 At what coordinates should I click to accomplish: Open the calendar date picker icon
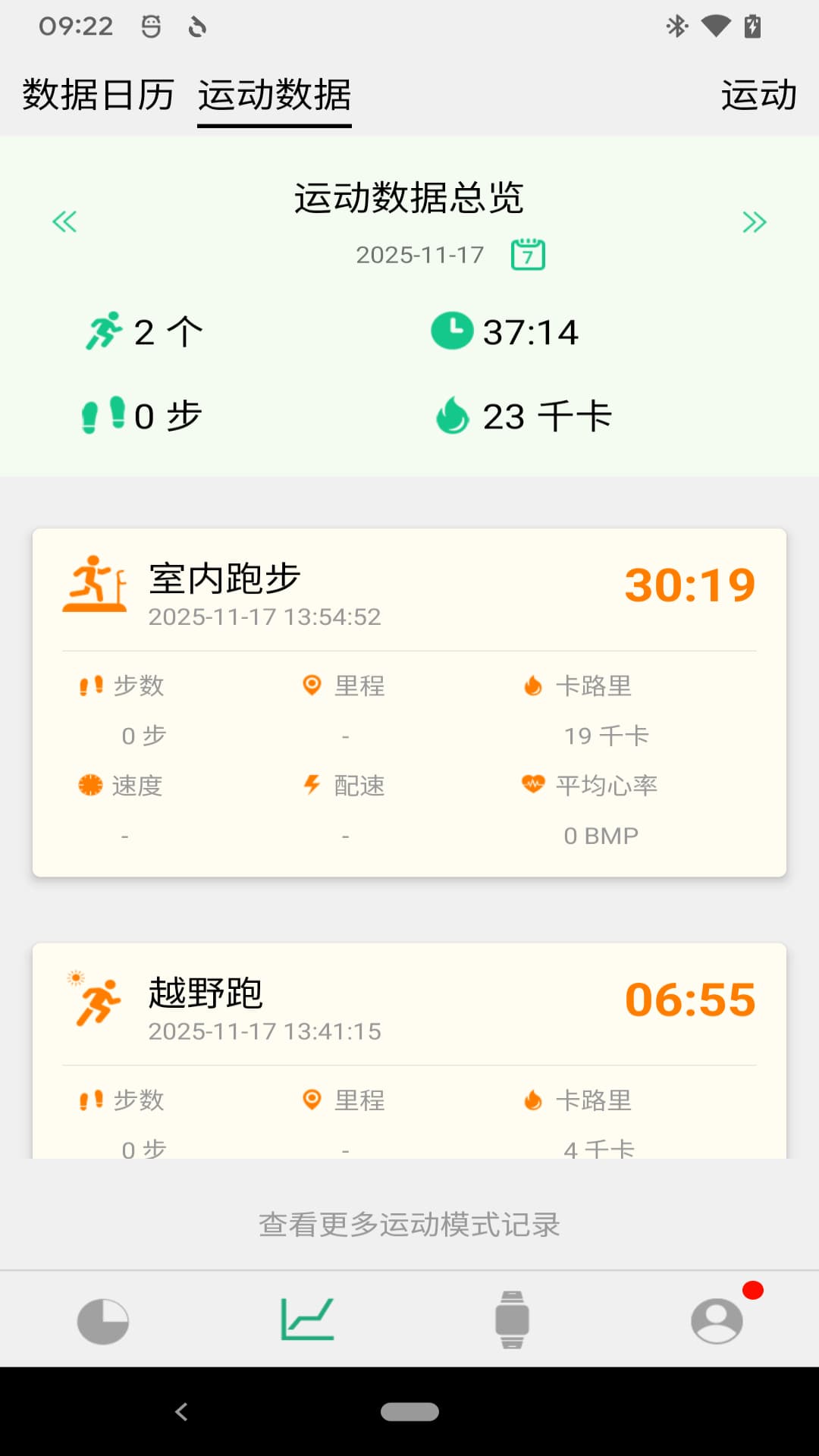click(x=528, y=255)
